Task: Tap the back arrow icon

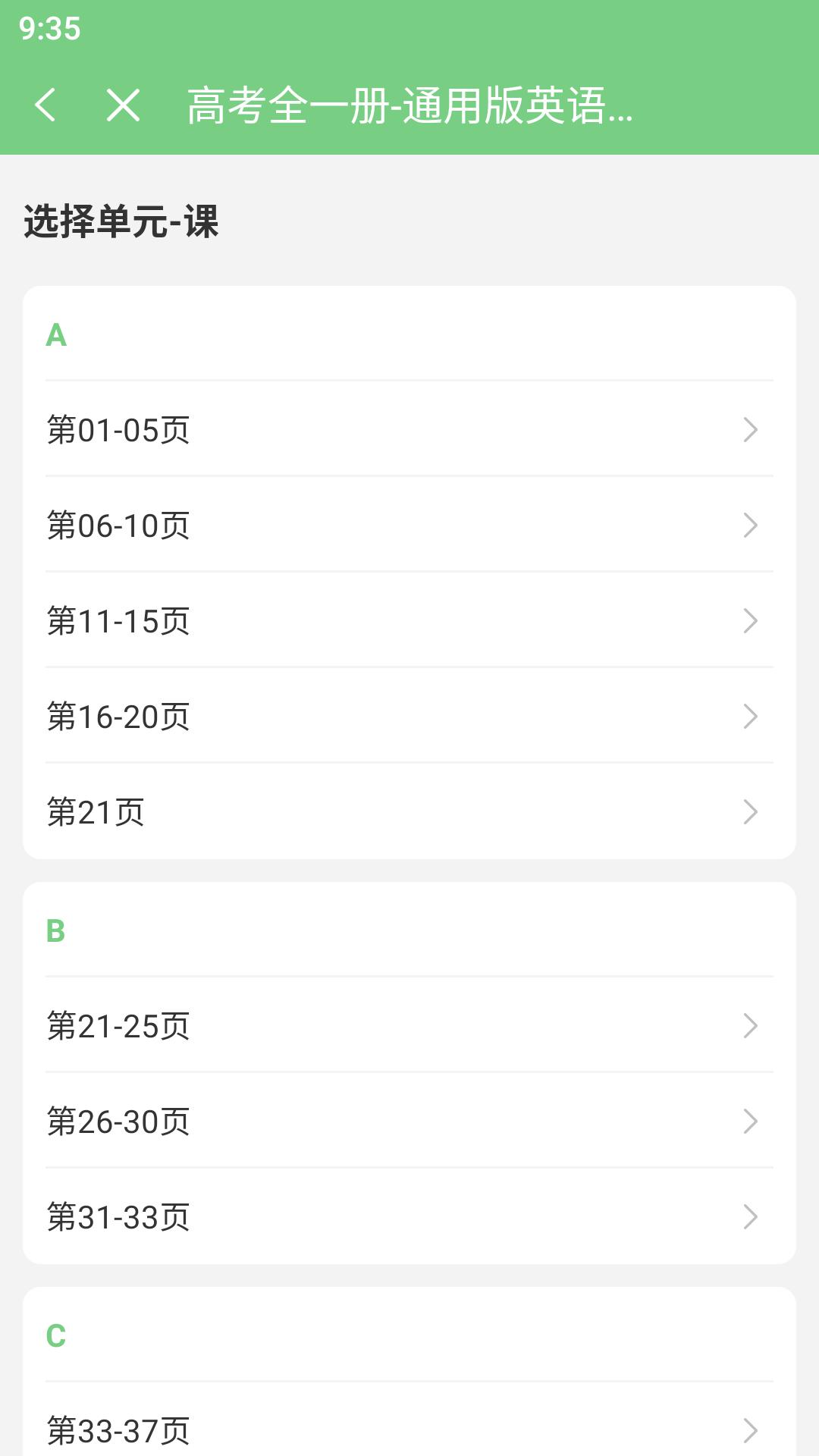Action: pyautogui.click(x=47, y=106)
